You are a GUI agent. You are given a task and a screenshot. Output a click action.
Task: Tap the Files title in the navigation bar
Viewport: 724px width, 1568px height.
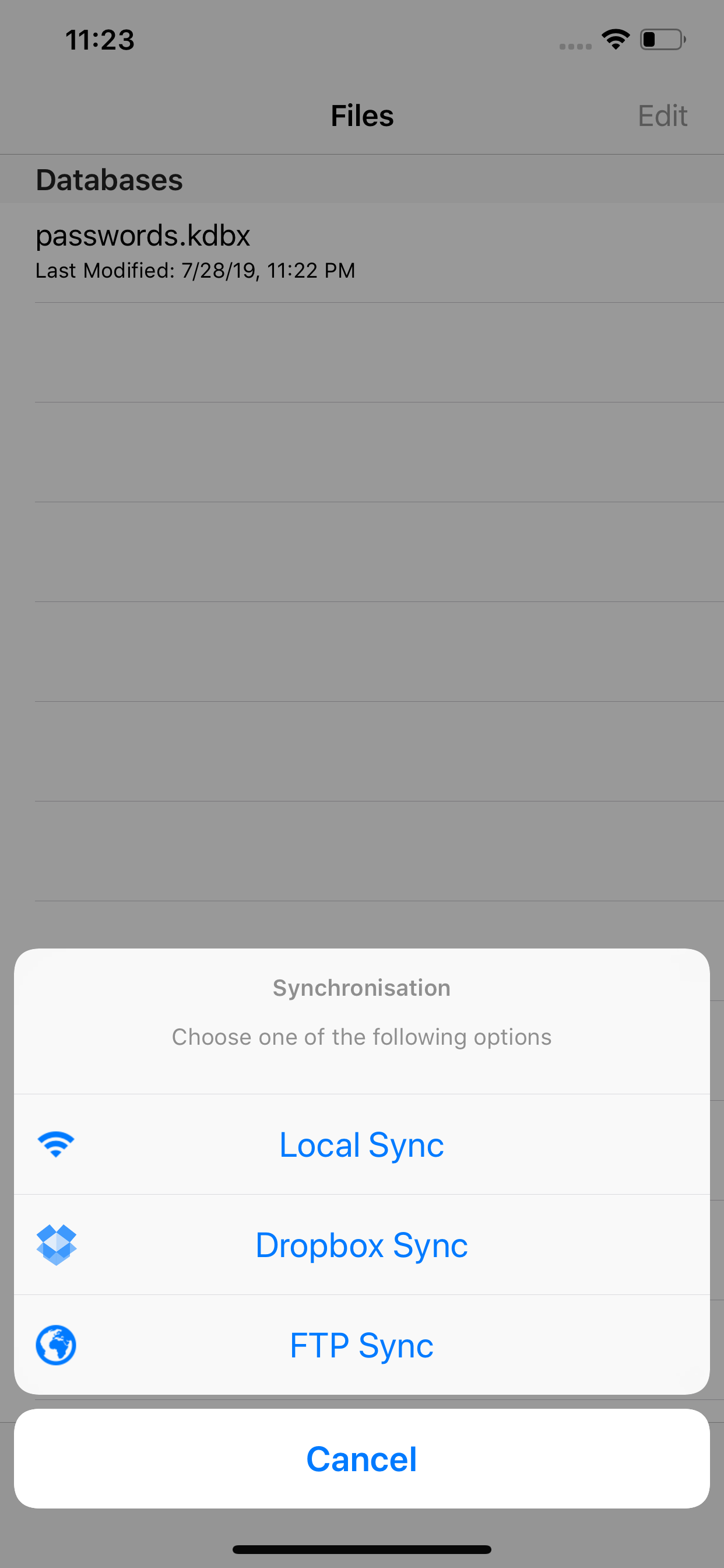[x=361, y=115]
